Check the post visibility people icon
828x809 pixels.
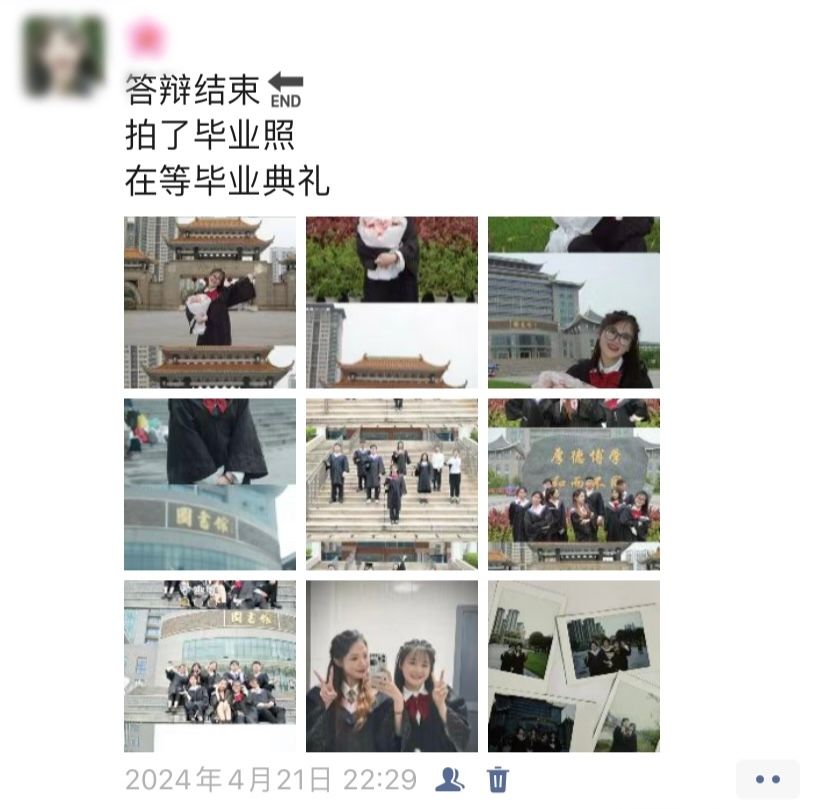(x=452, y=779)
